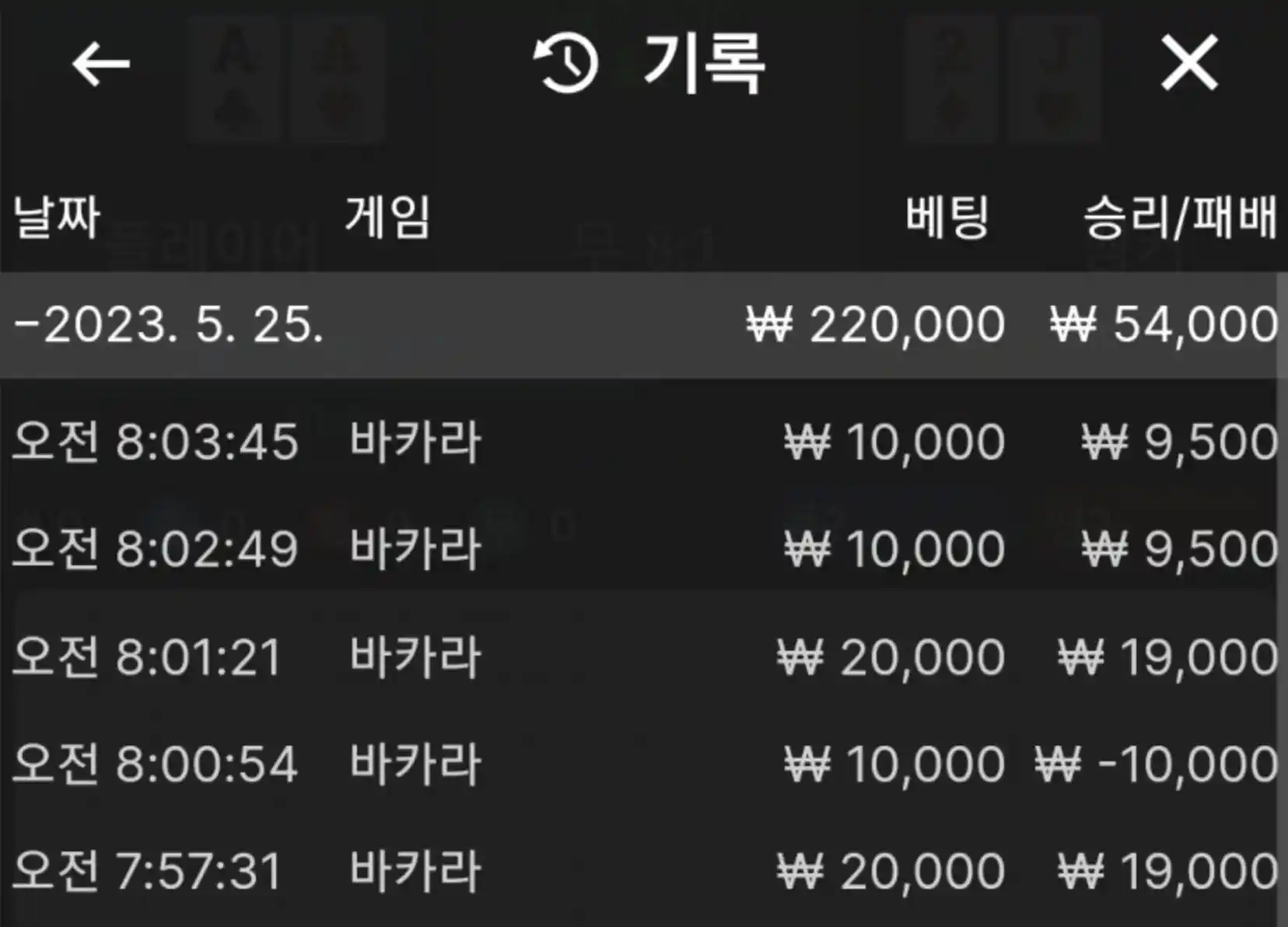Open the 오전 7:57:31 바카라 entry
The image size is (1288, 927).
pos(638,871)
